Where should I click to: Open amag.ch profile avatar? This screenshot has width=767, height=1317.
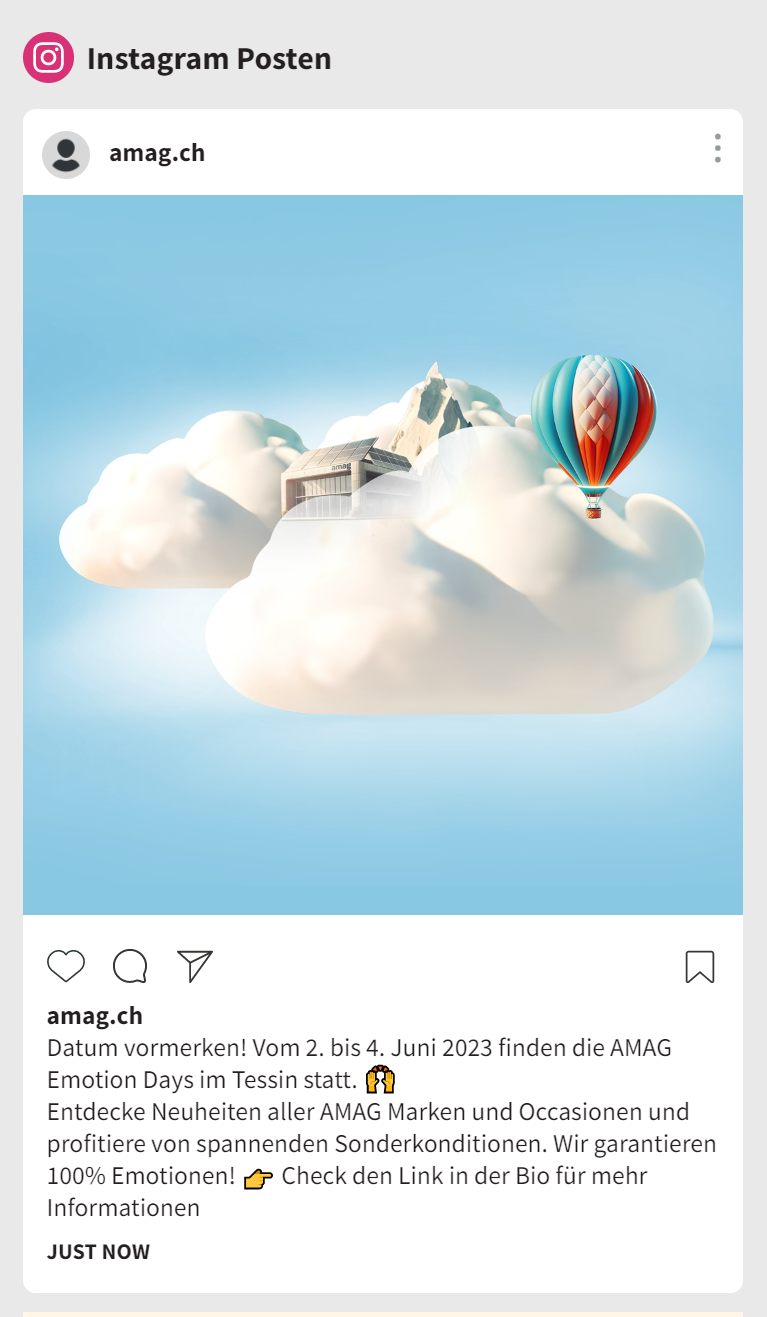point(66,154)
